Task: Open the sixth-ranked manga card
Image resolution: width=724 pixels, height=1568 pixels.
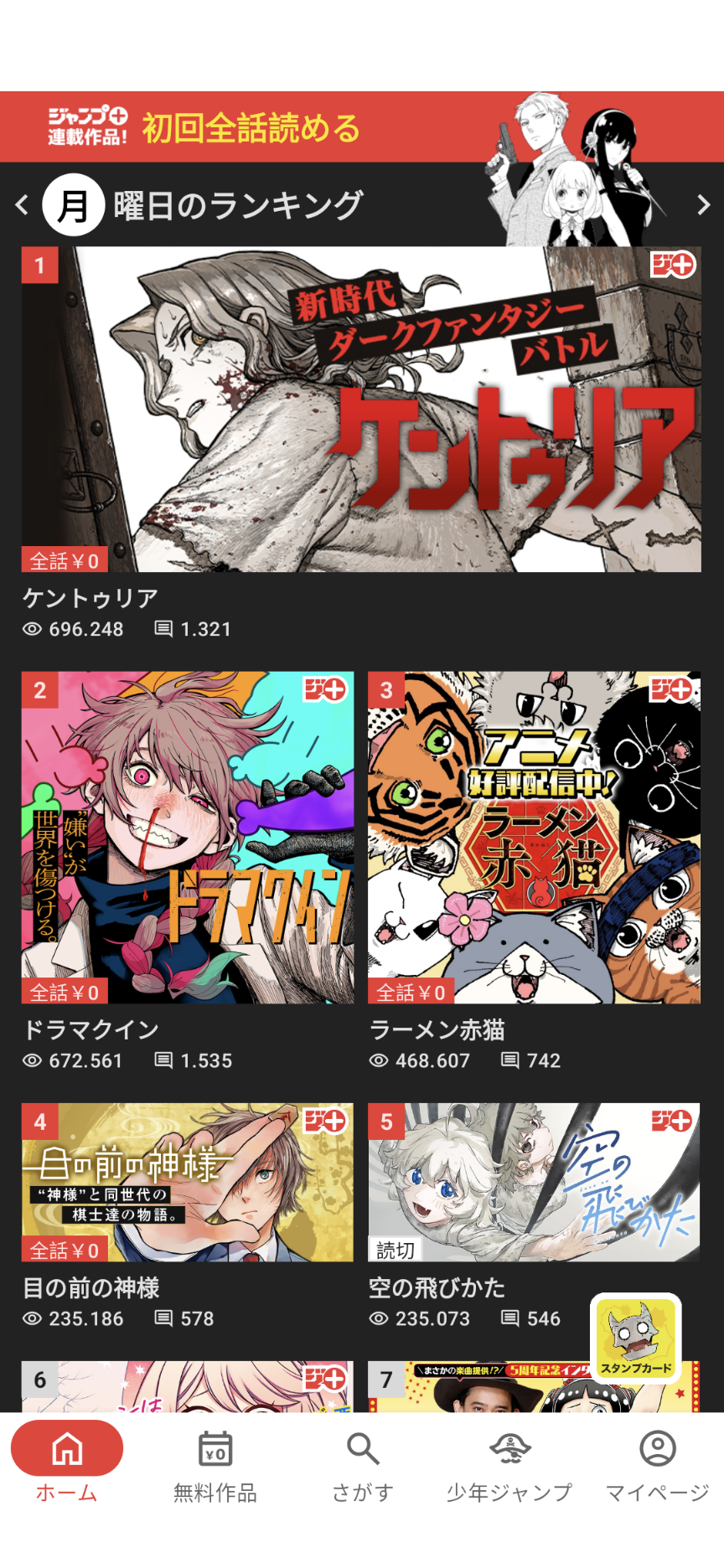Action: tap(188, 1387)
